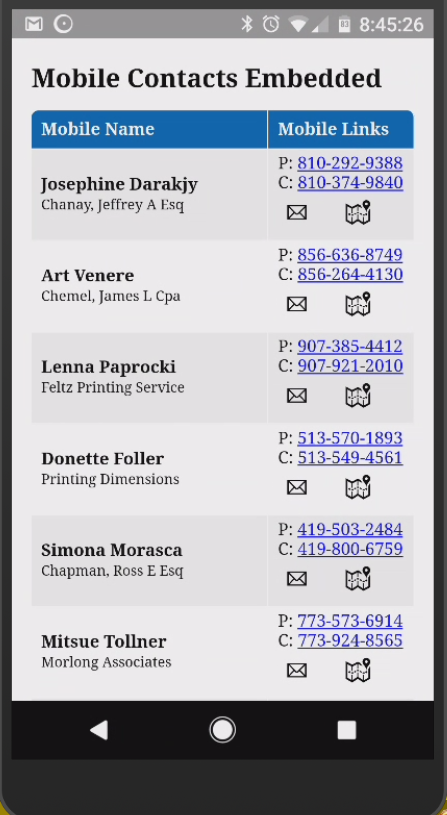The image size is (447, 815).
Task: Dial Josephine Darakjy's cell 810-374-9840
Action: click(350, 182)
